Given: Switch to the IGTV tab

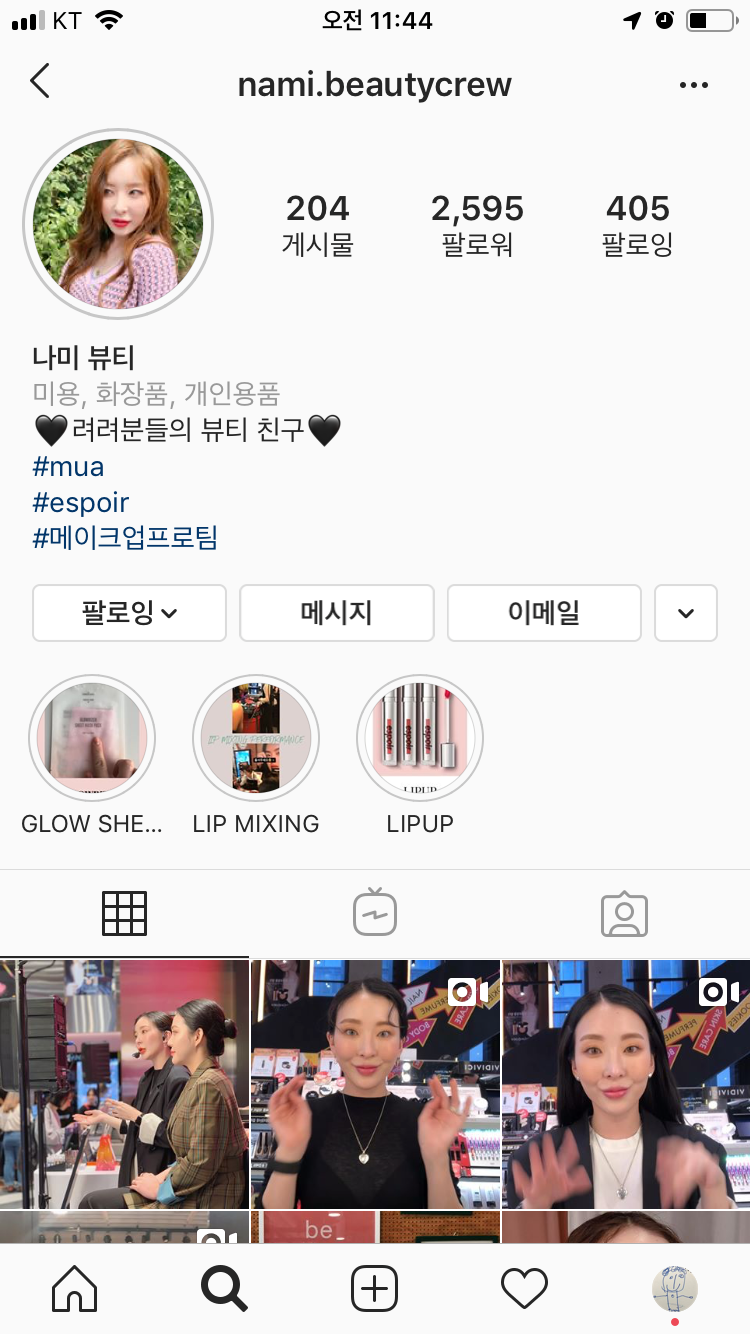Looking at the screenshot, I should (375, 913).
